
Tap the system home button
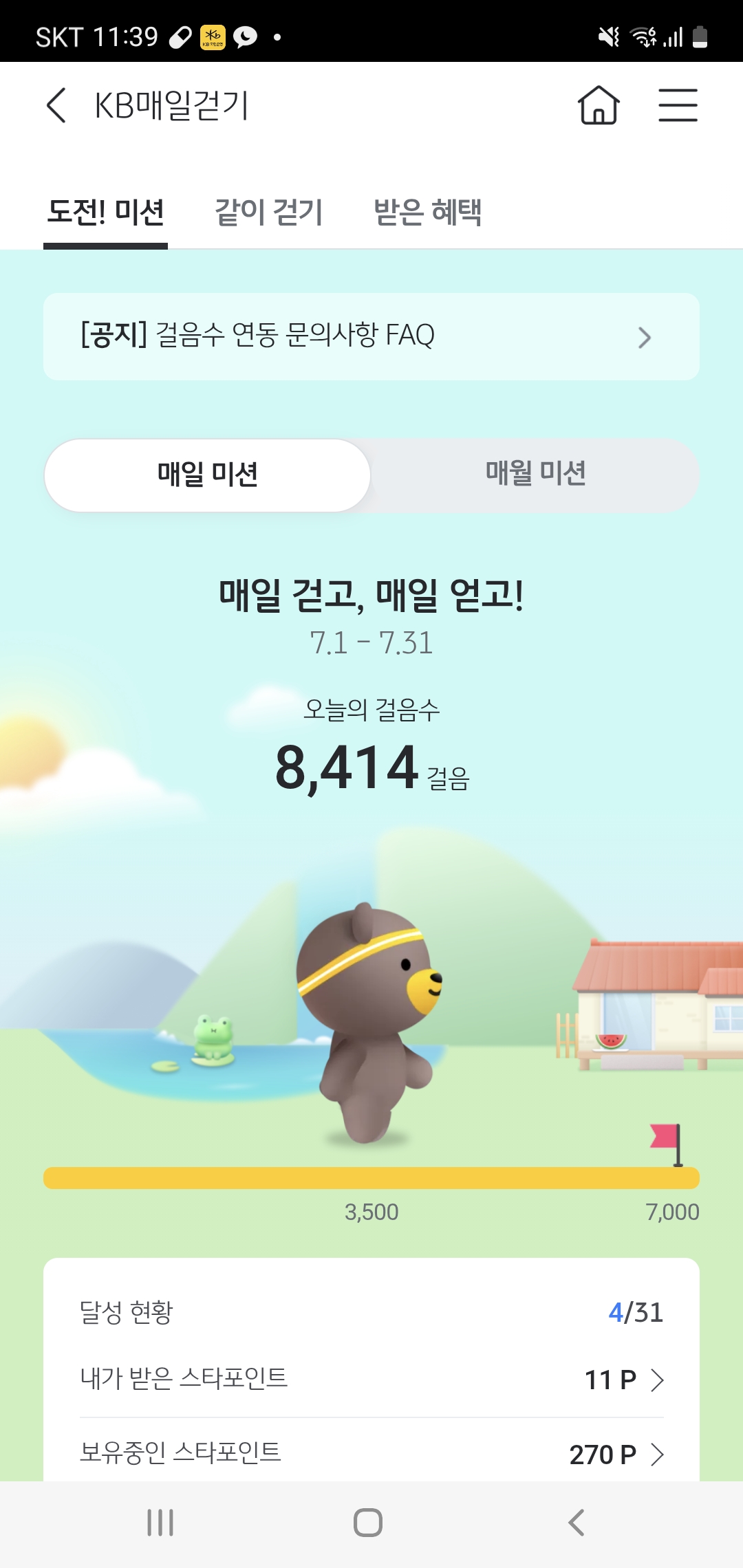[368, 1523]
